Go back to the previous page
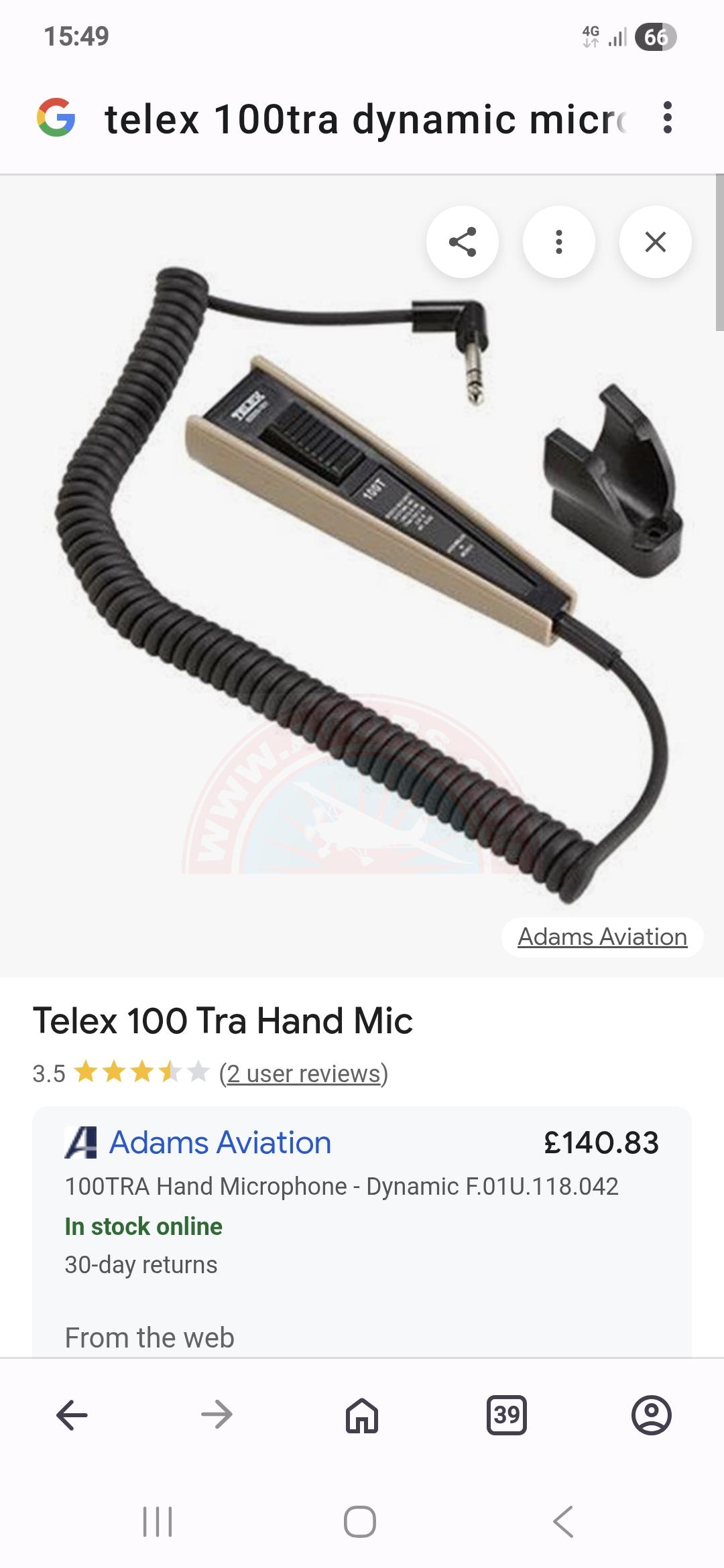 [x=72, y=1415]
